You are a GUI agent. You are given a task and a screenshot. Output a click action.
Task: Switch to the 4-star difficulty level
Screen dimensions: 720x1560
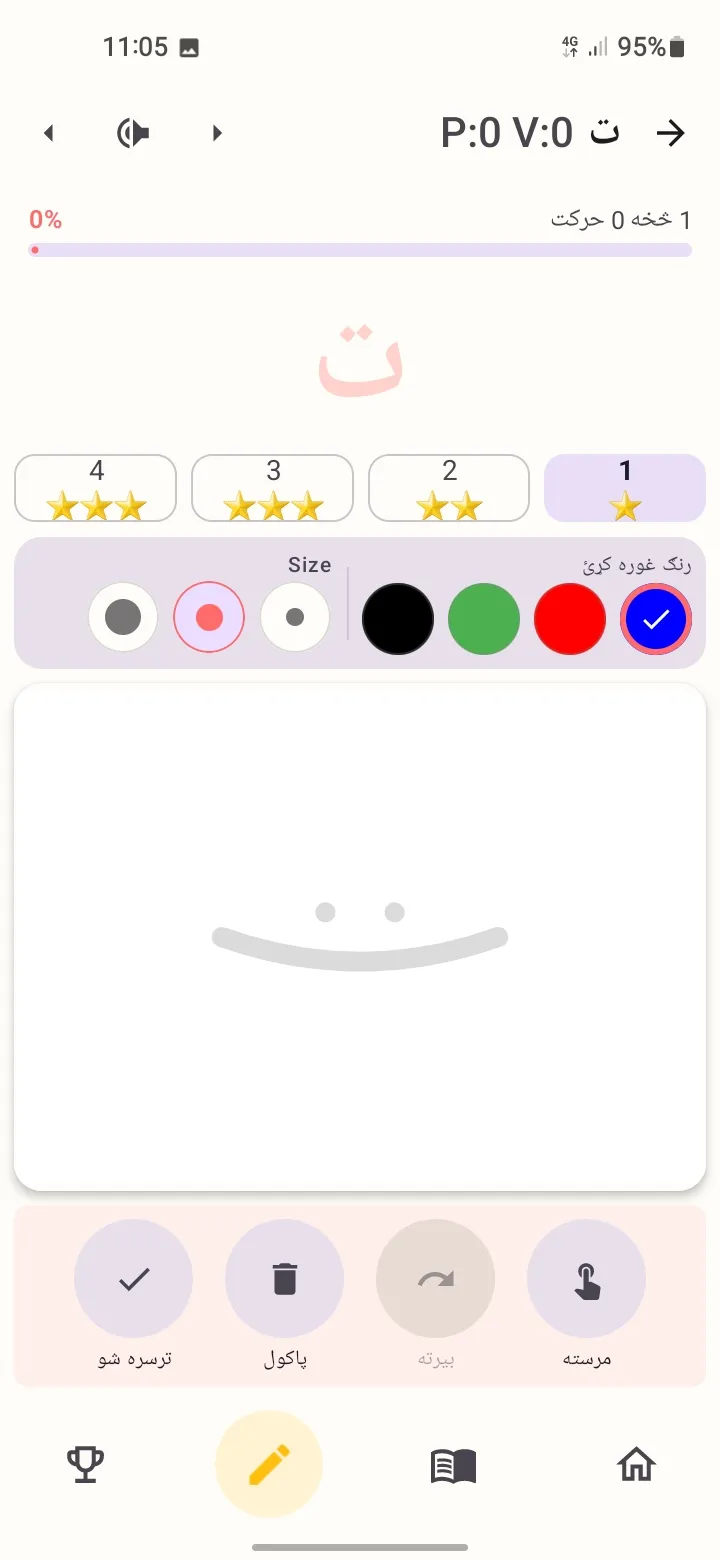click(x=95, y=488)
